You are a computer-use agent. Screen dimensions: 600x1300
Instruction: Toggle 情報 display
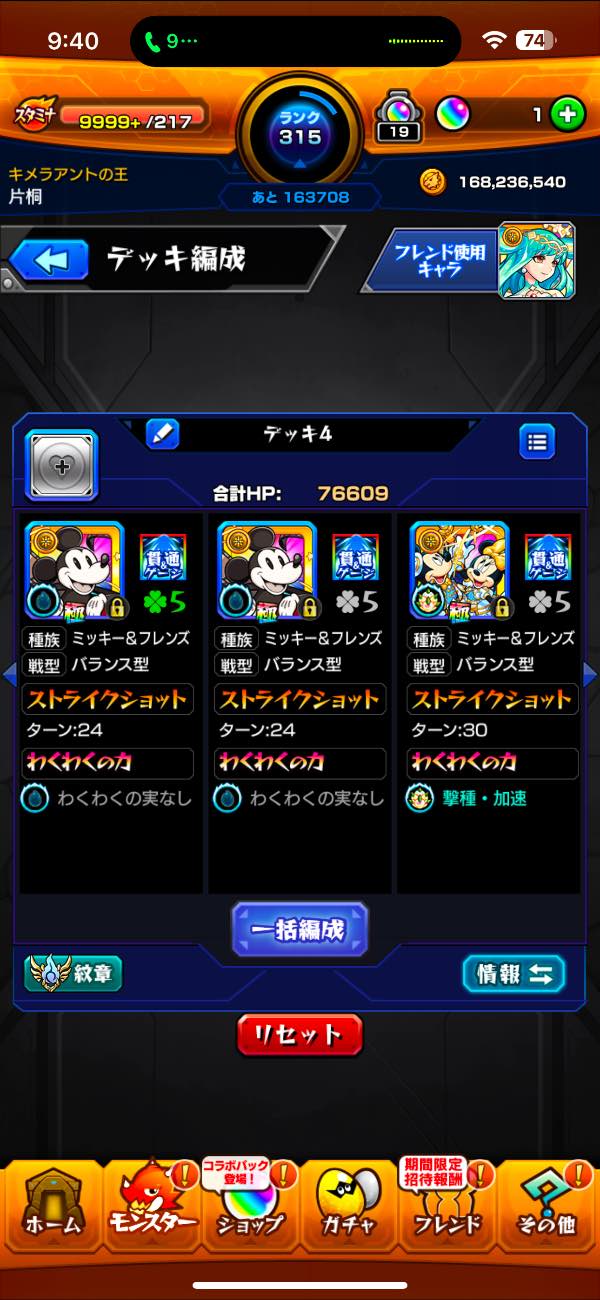point(514,974)
